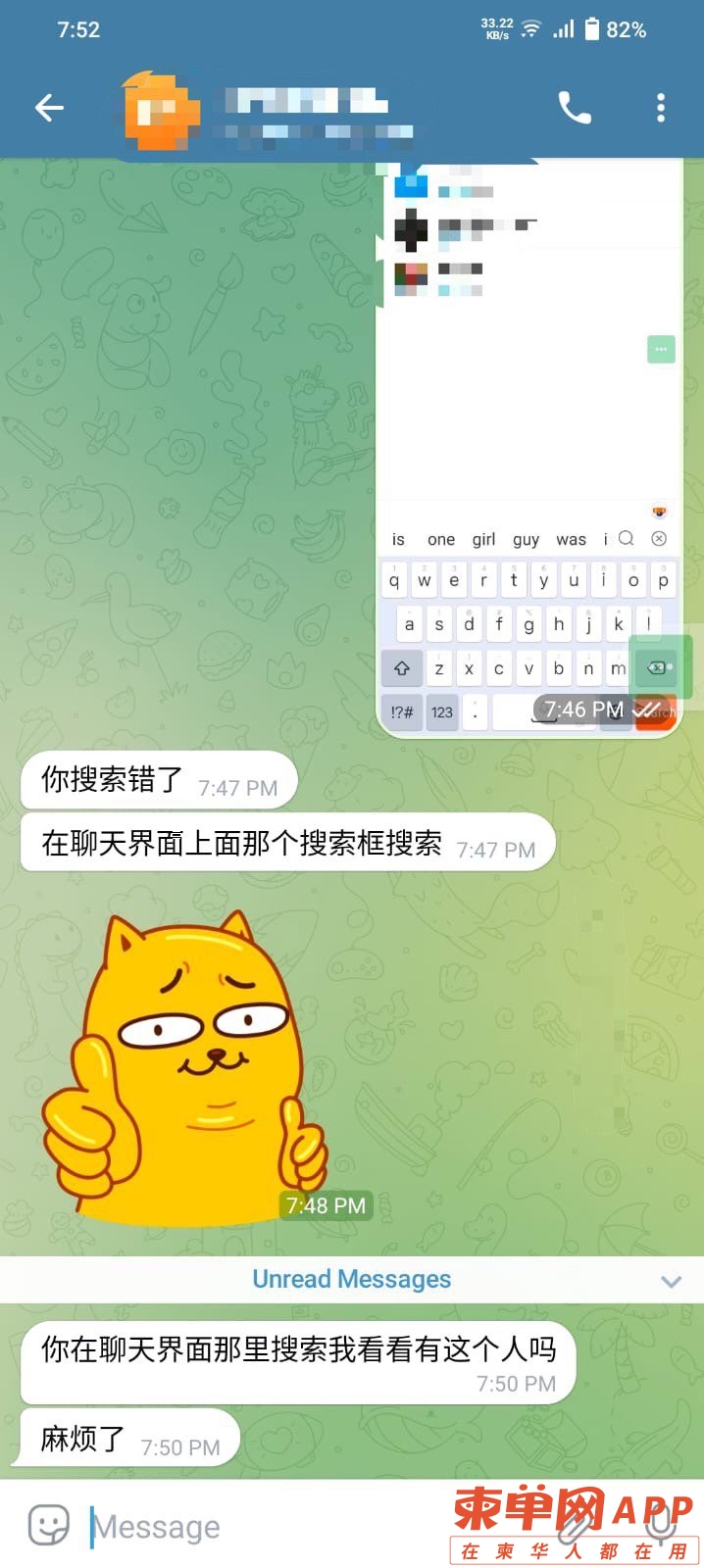Screen dimensions: 704x1568
Task: Open the emoji and sticker picker
Action: click(x=48, y=1526)
